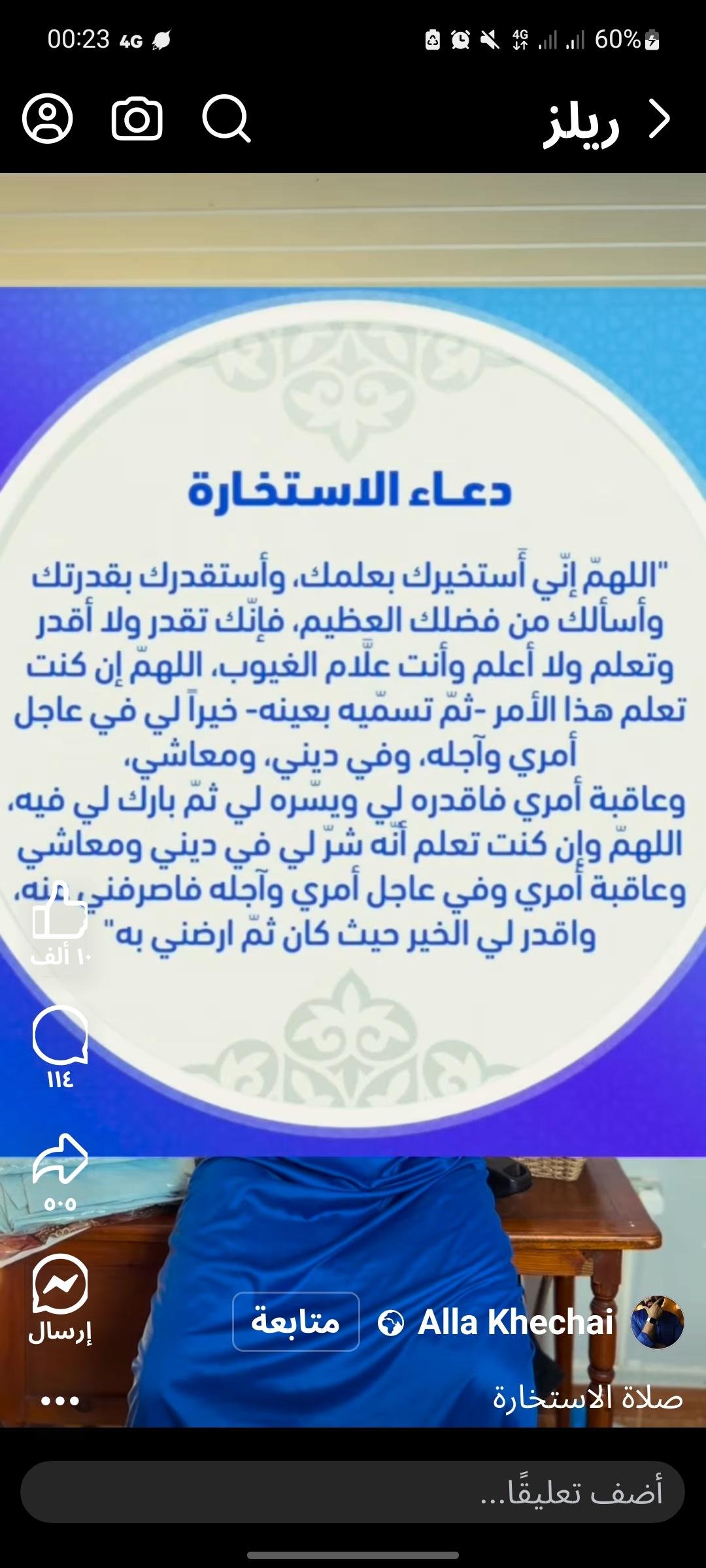Image resolution: width=706 pixels, height=1568 pixels.
Task: Tap the add comment field
Action: coord(353,1492)
